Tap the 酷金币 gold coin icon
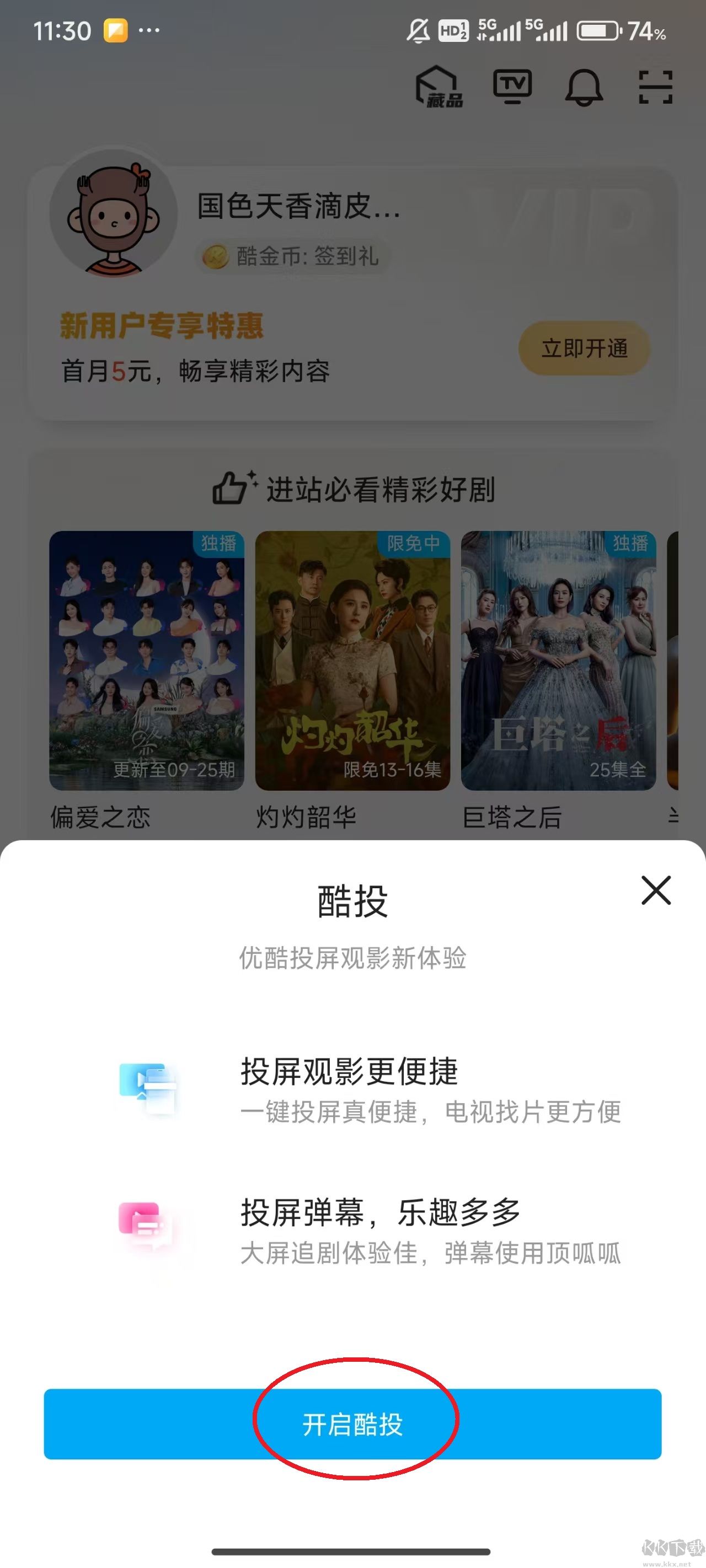This screenshot has height=1568, width=706. 216,256
